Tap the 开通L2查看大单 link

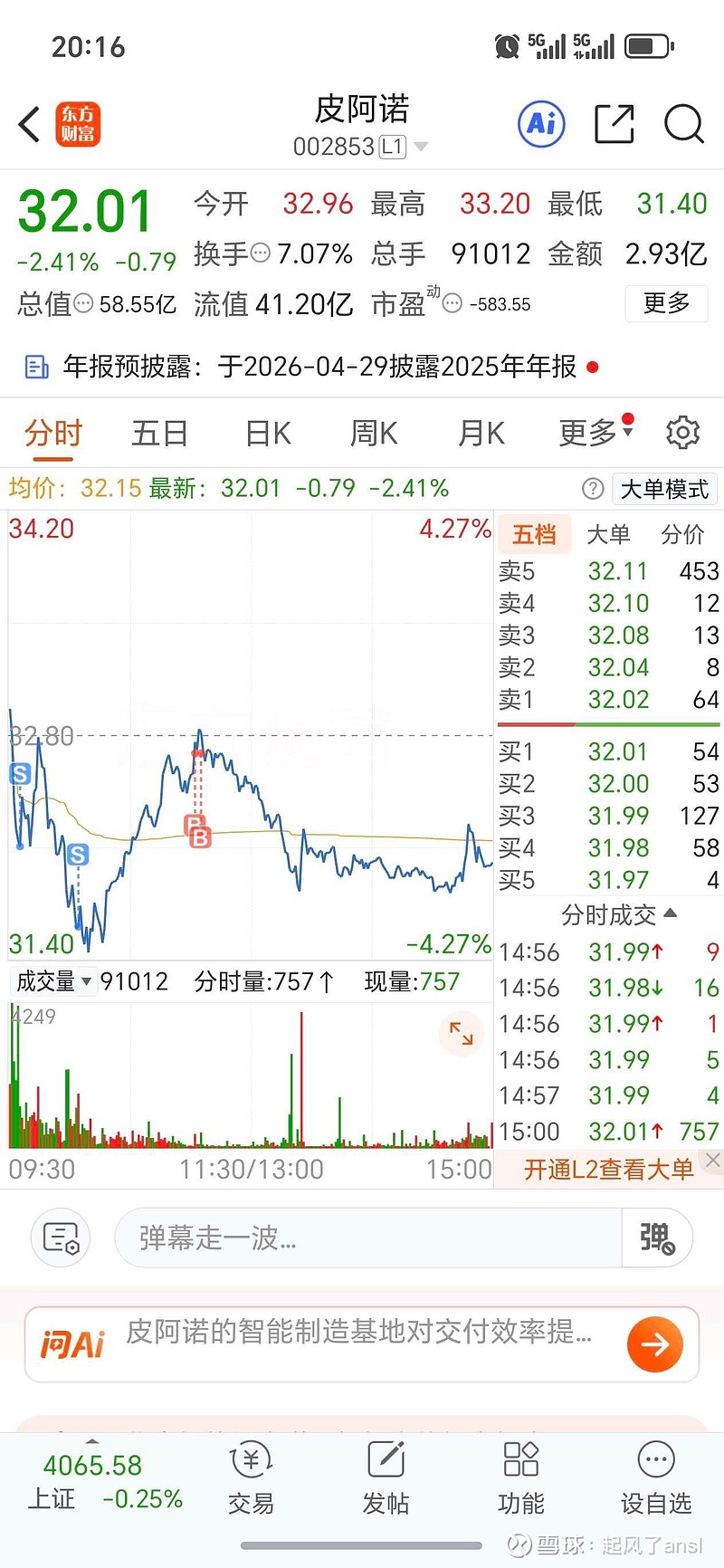[608, 1169]
